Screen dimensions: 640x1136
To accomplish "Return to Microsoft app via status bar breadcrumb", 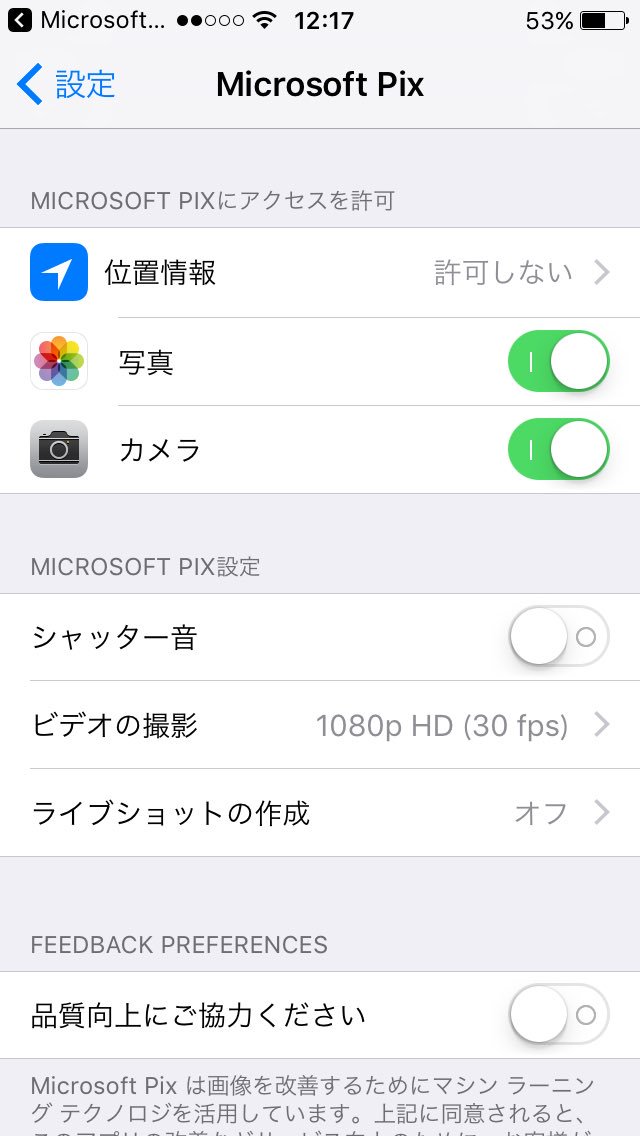I will tap(86, 20).
